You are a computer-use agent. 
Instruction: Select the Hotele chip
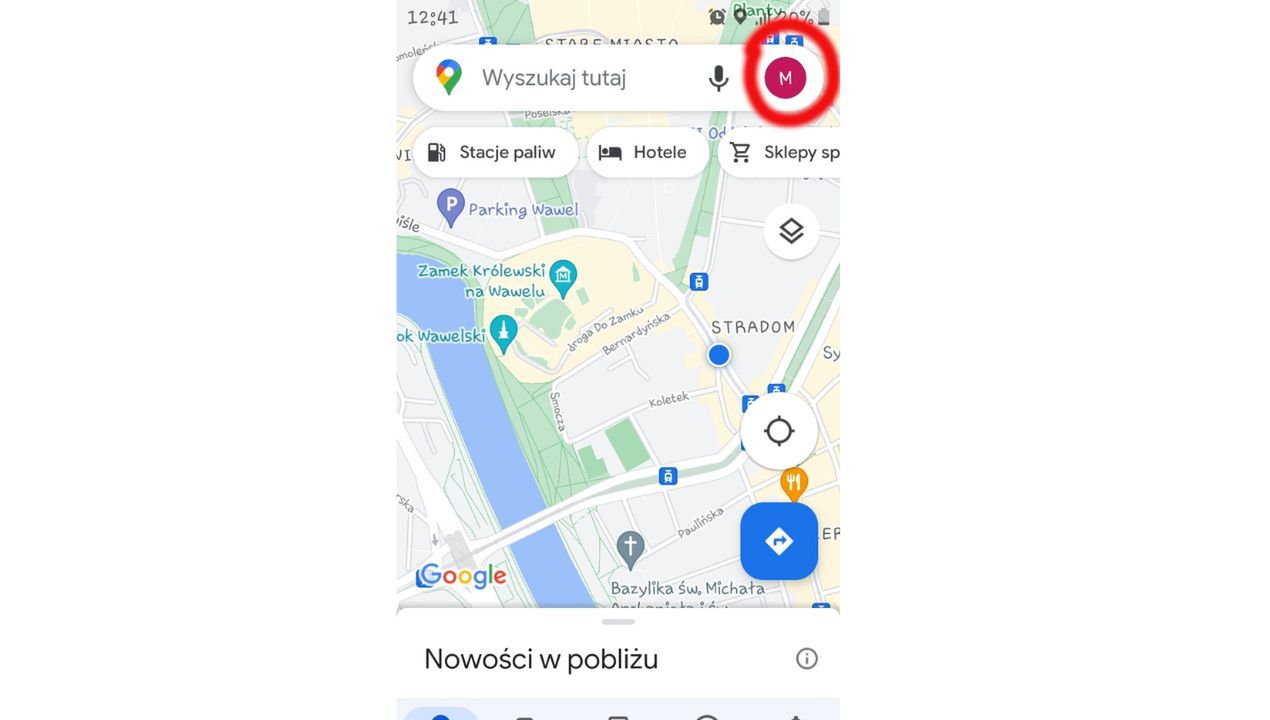pos(647,152)
